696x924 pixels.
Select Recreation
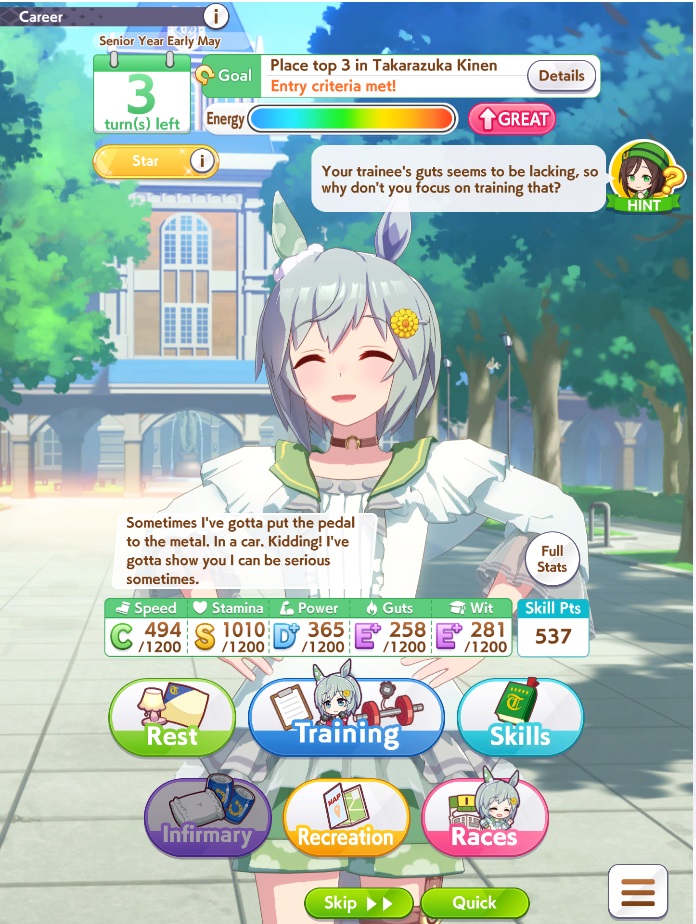point(346,817)
